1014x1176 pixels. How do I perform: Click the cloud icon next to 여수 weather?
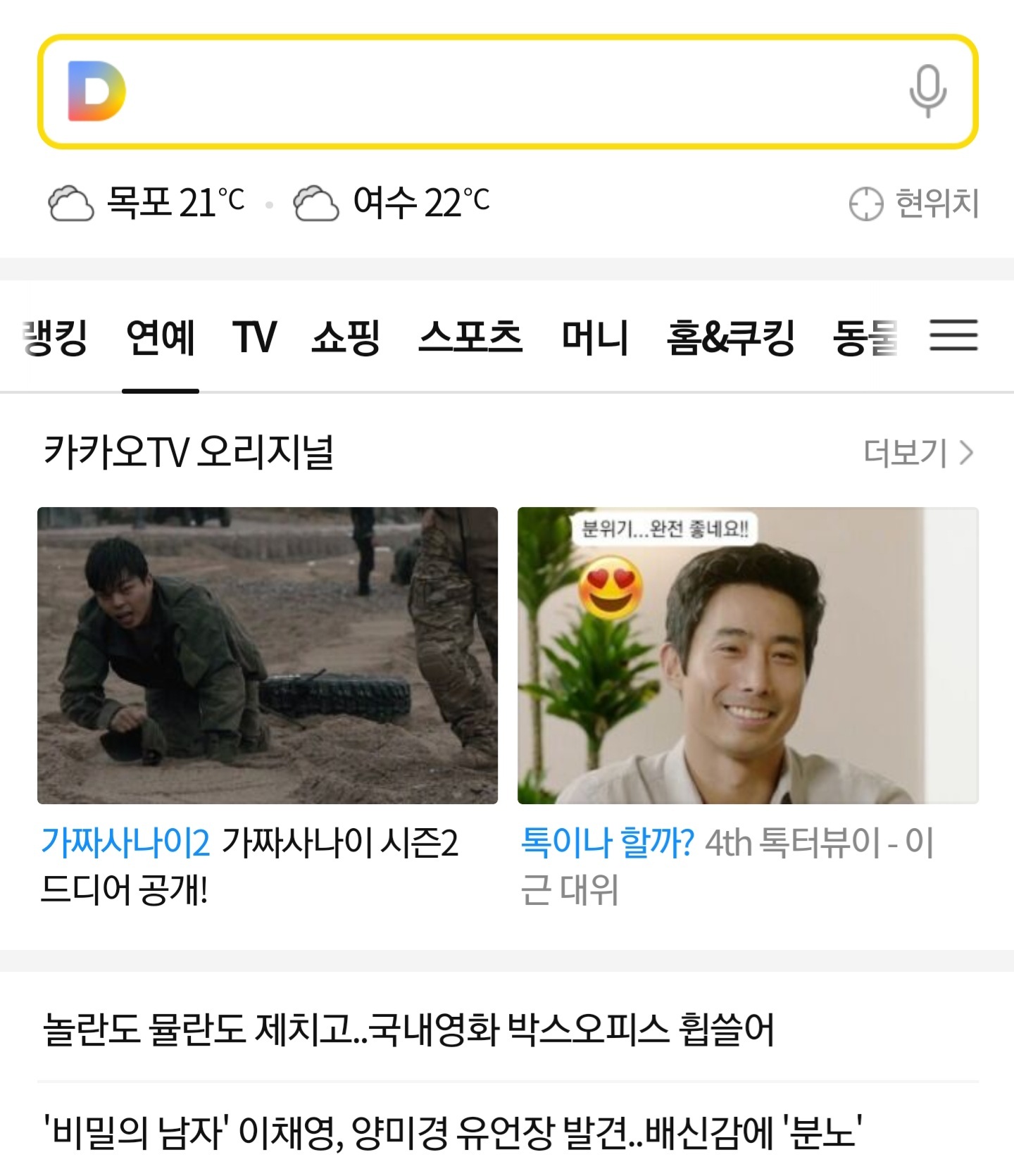[317, 202]
